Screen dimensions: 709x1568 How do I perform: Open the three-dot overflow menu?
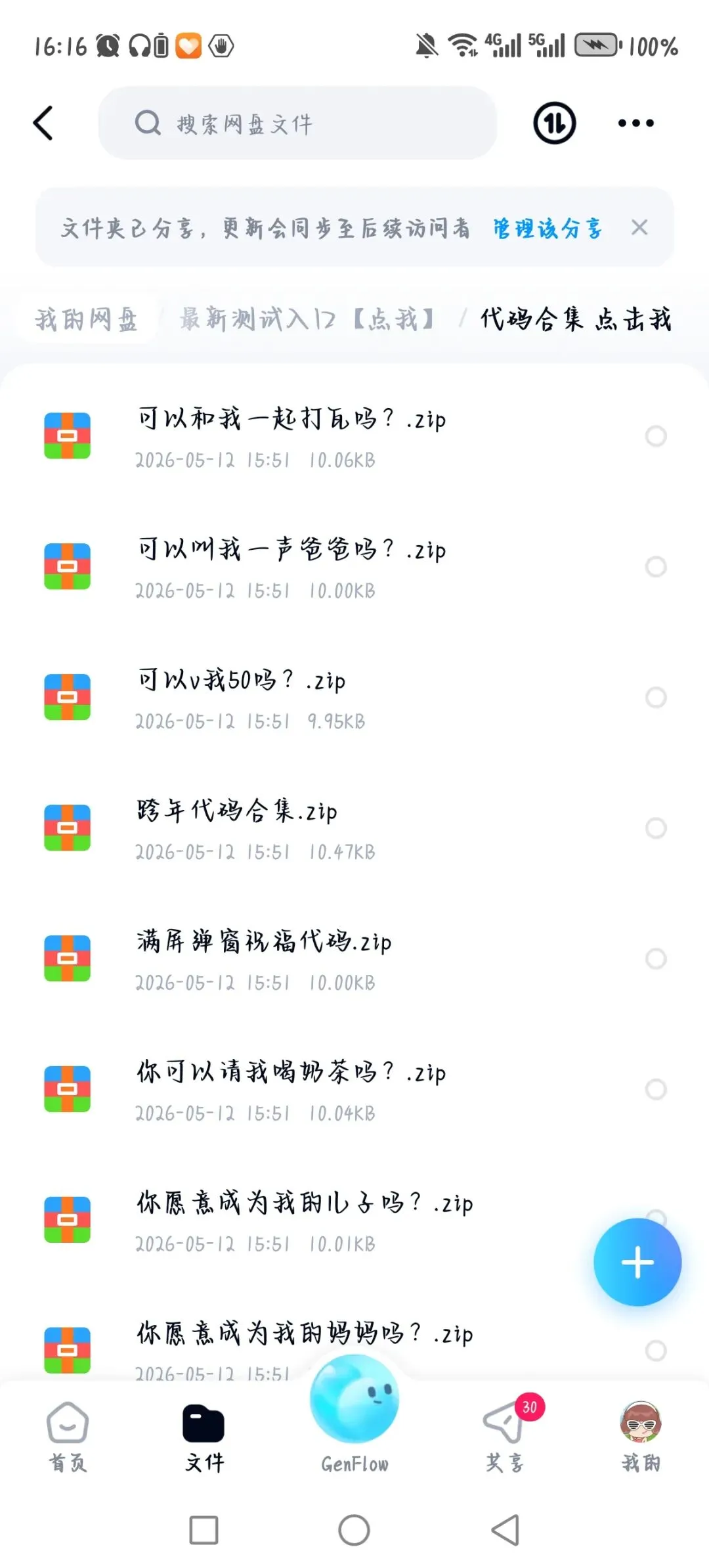[635, 123]
